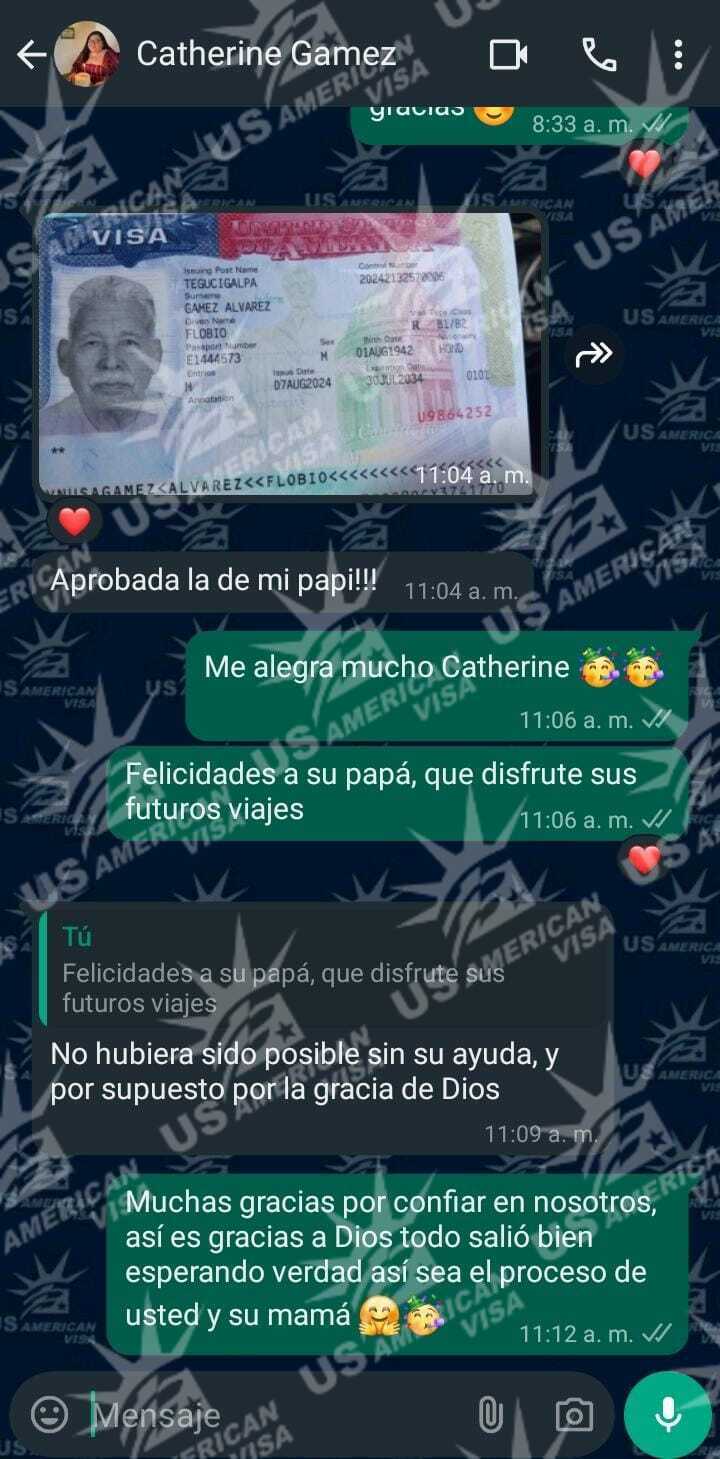View heart reaction under the visa photo
720x1459 pixels.
click(75, 521)
